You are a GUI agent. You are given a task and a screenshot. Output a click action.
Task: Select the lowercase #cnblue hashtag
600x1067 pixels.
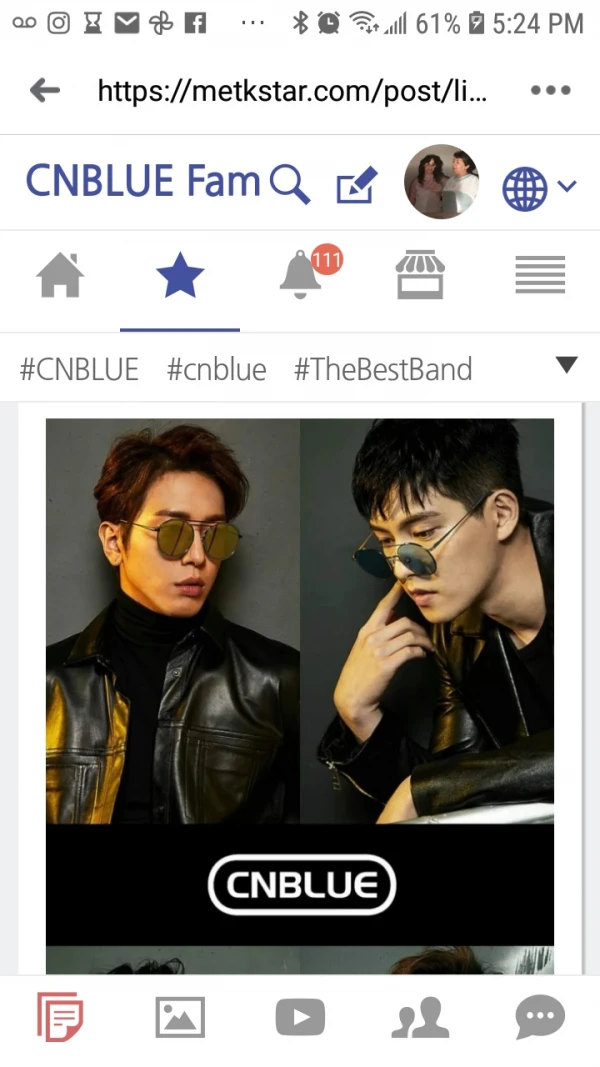point(216,369)
